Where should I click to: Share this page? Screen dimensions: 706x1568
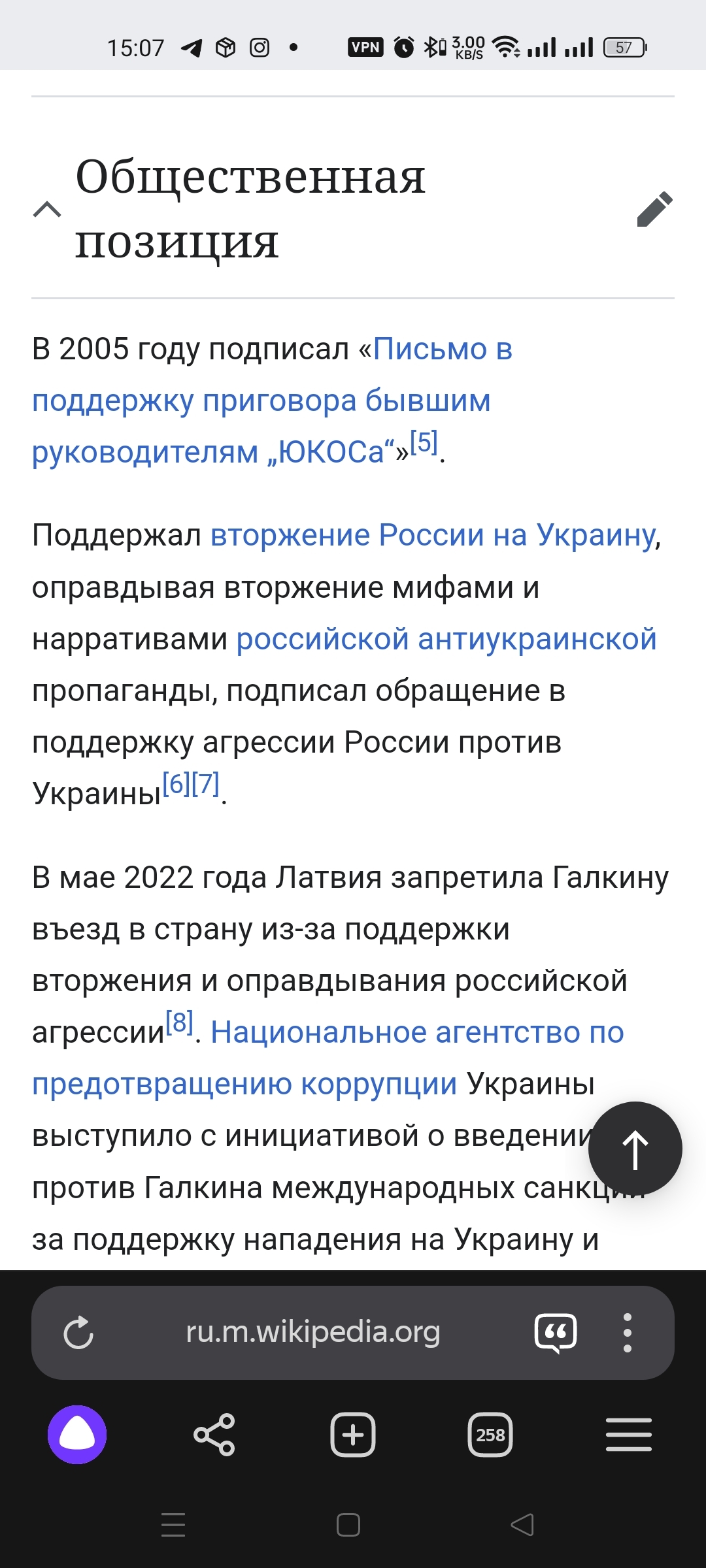click(214, 1435)
